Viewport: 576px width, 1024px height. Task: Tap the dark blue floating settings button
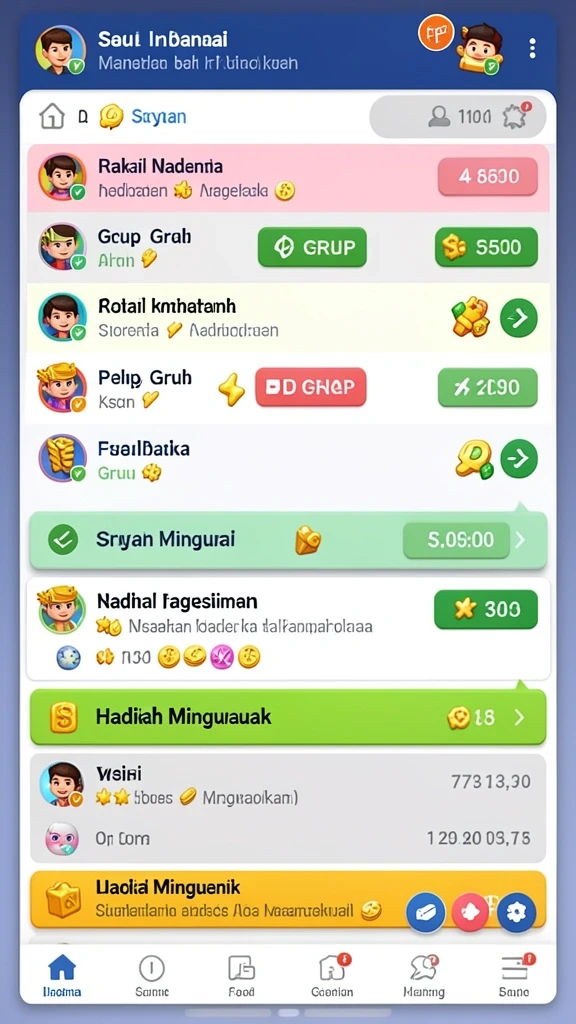tap(517, 912)
